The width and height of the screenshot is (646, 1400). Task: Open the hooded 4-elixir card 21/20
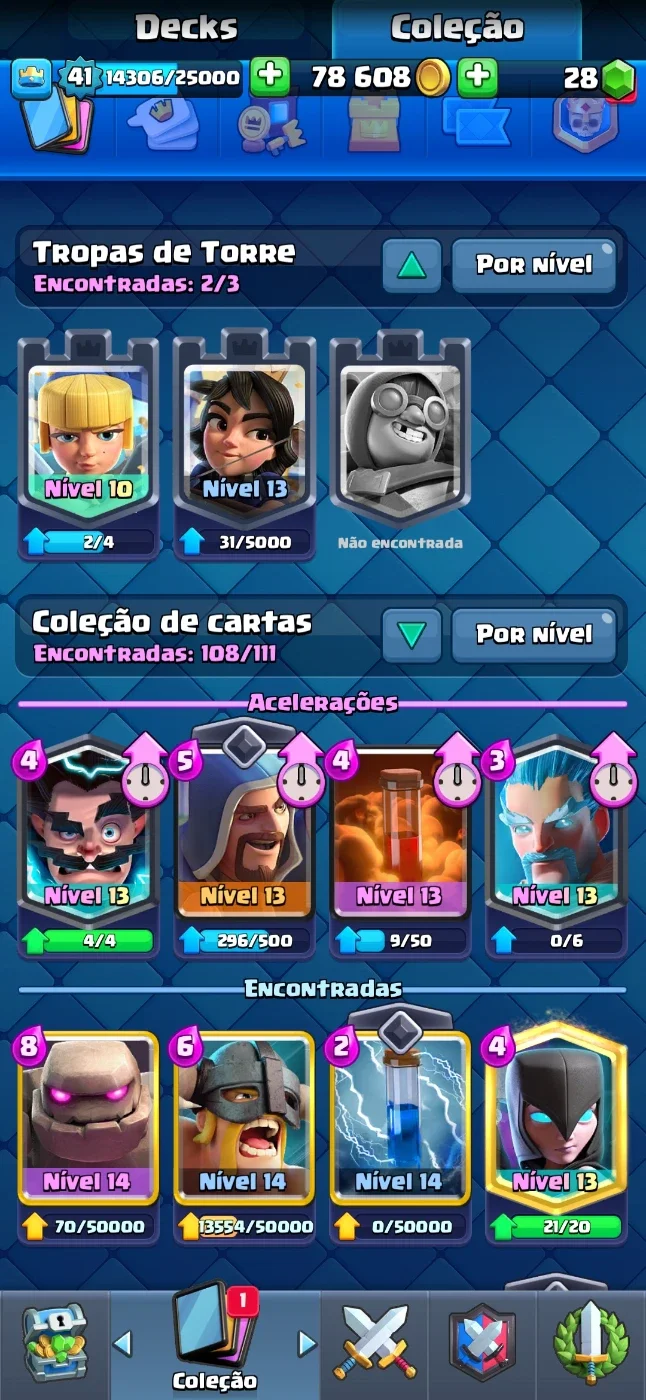(556, 1136)
